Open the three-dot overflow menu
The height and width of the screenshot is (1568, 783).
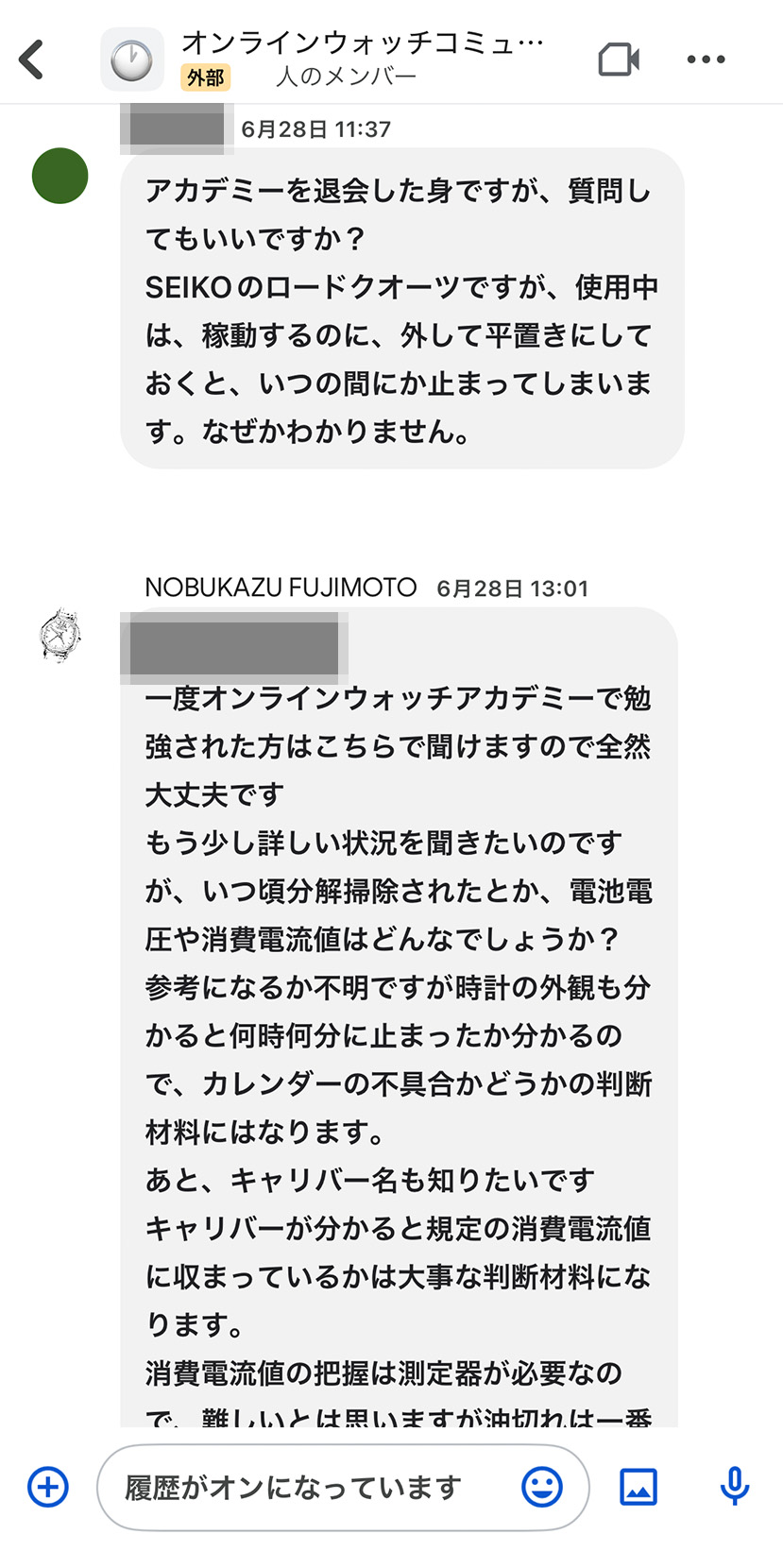pyautogui.click(x=706, y=58)
